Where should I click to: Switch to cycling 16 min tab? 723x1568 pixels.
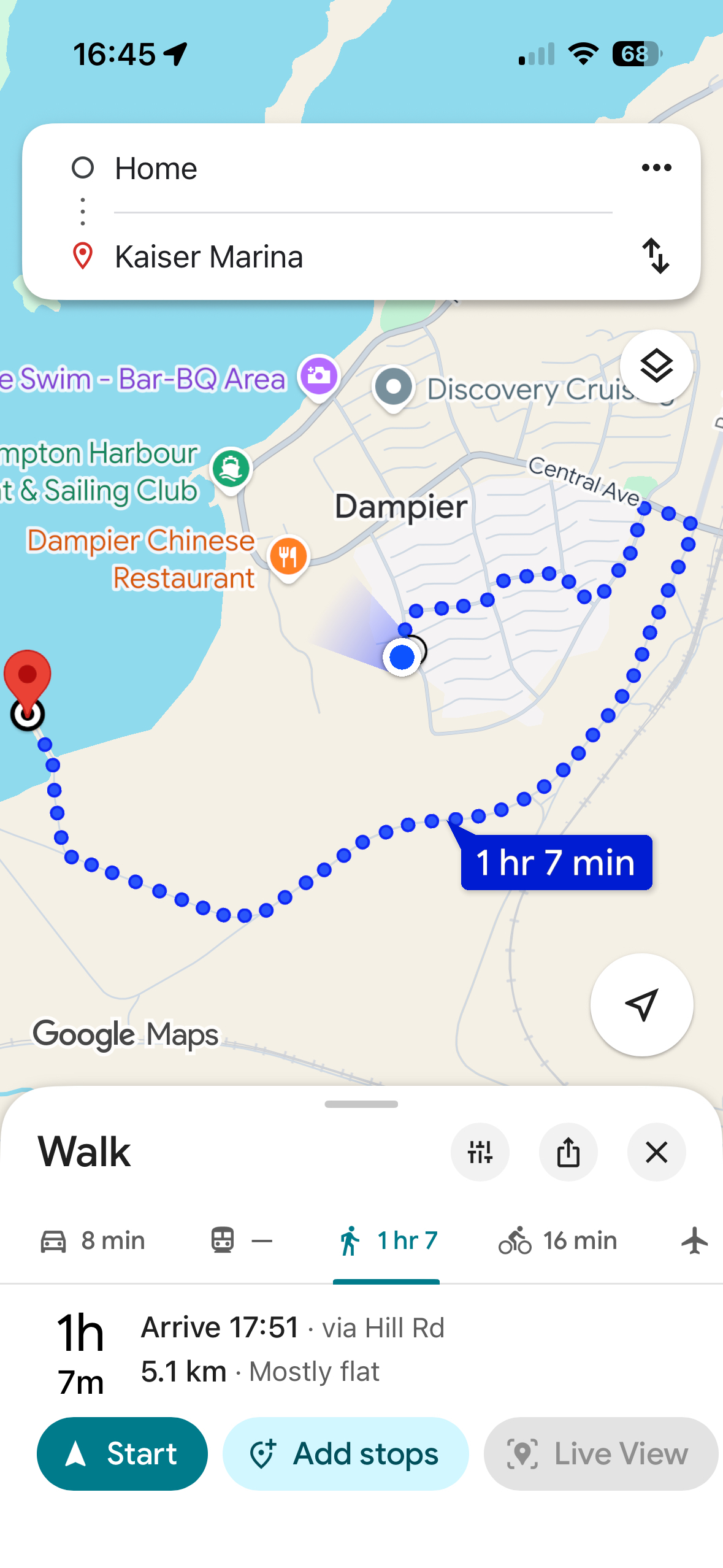click(557, 1240)
